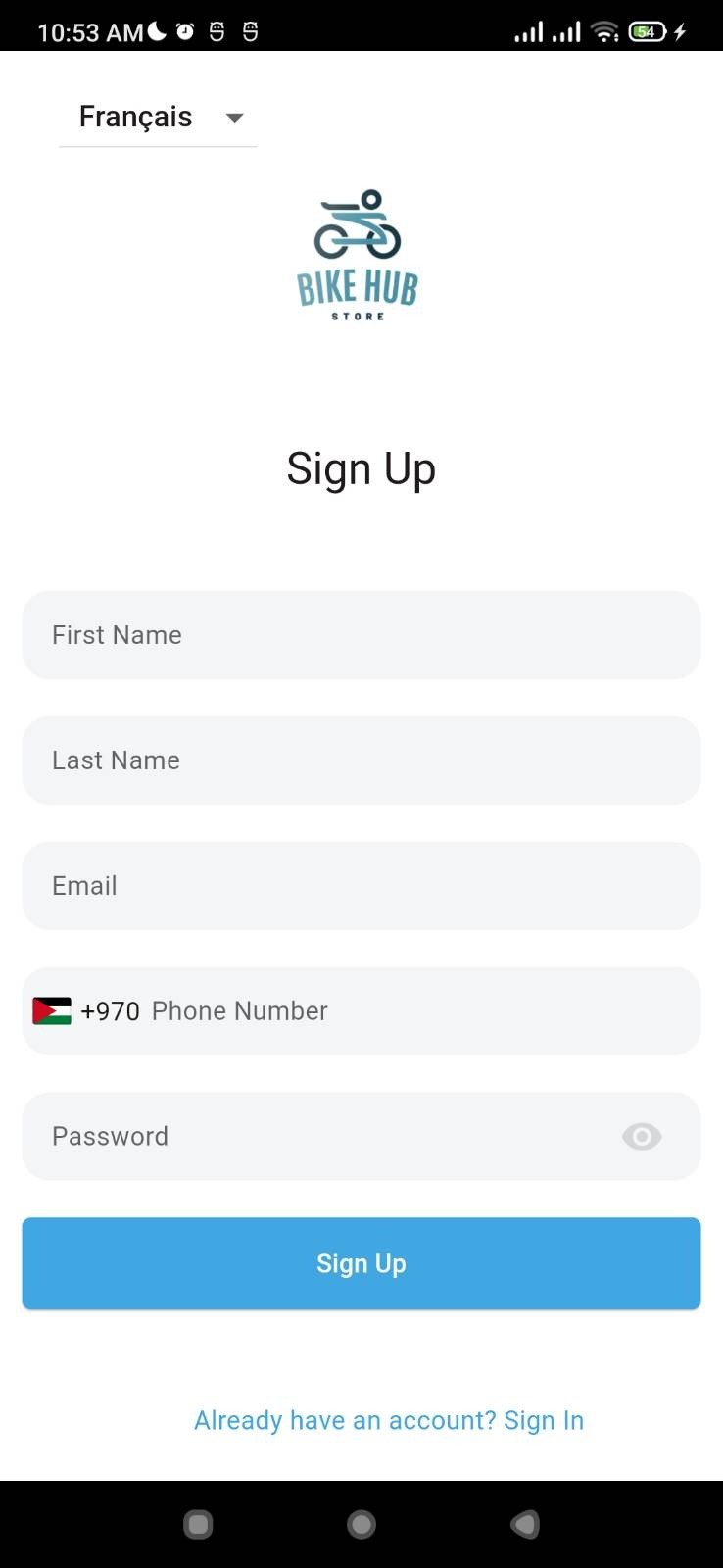This screenshot has width=723, height=1568.
Task: Go to the home screen via navigation bar
Action: pos(361,1524)
